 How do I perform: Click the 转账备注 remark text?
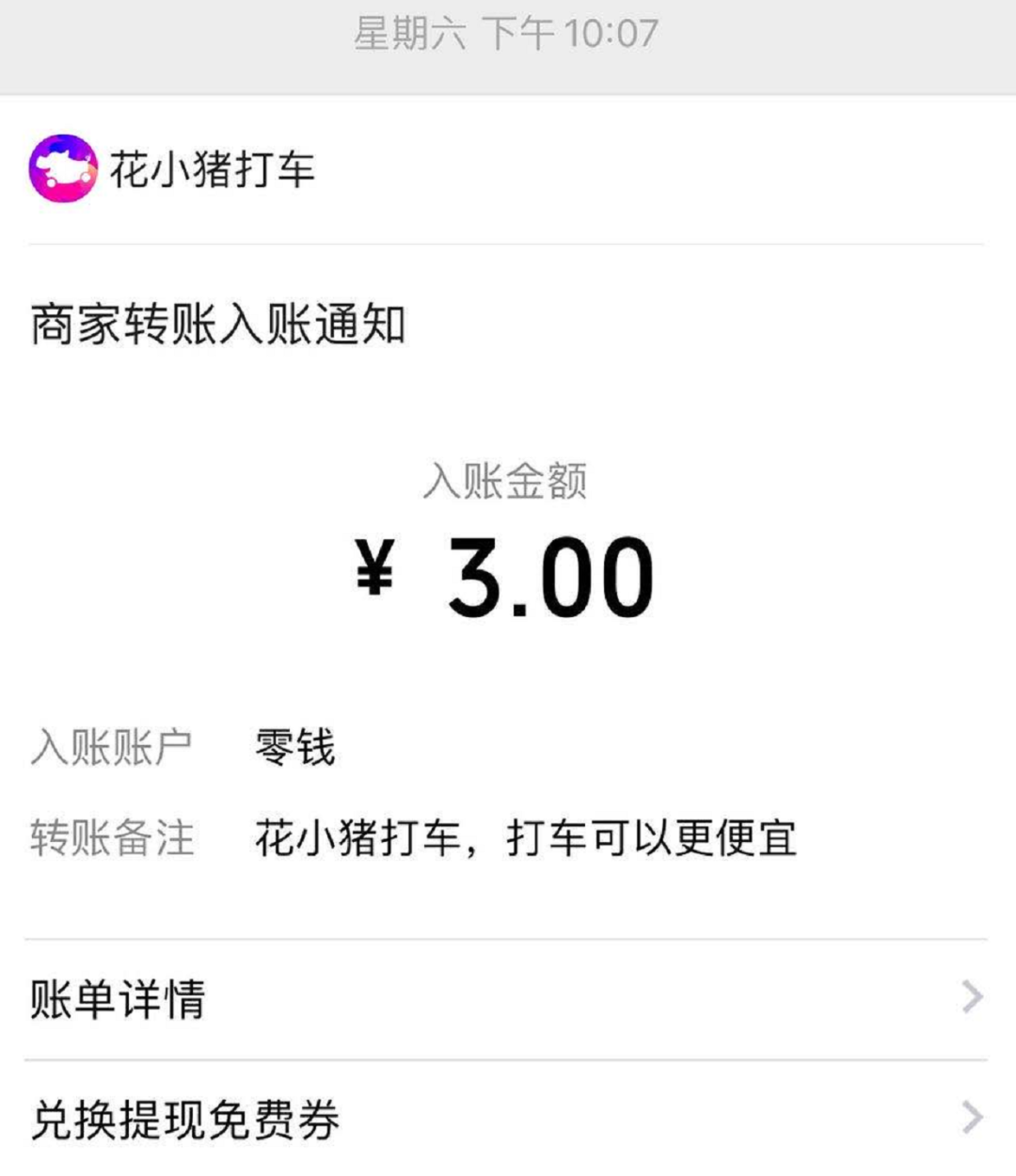(522, 837)
